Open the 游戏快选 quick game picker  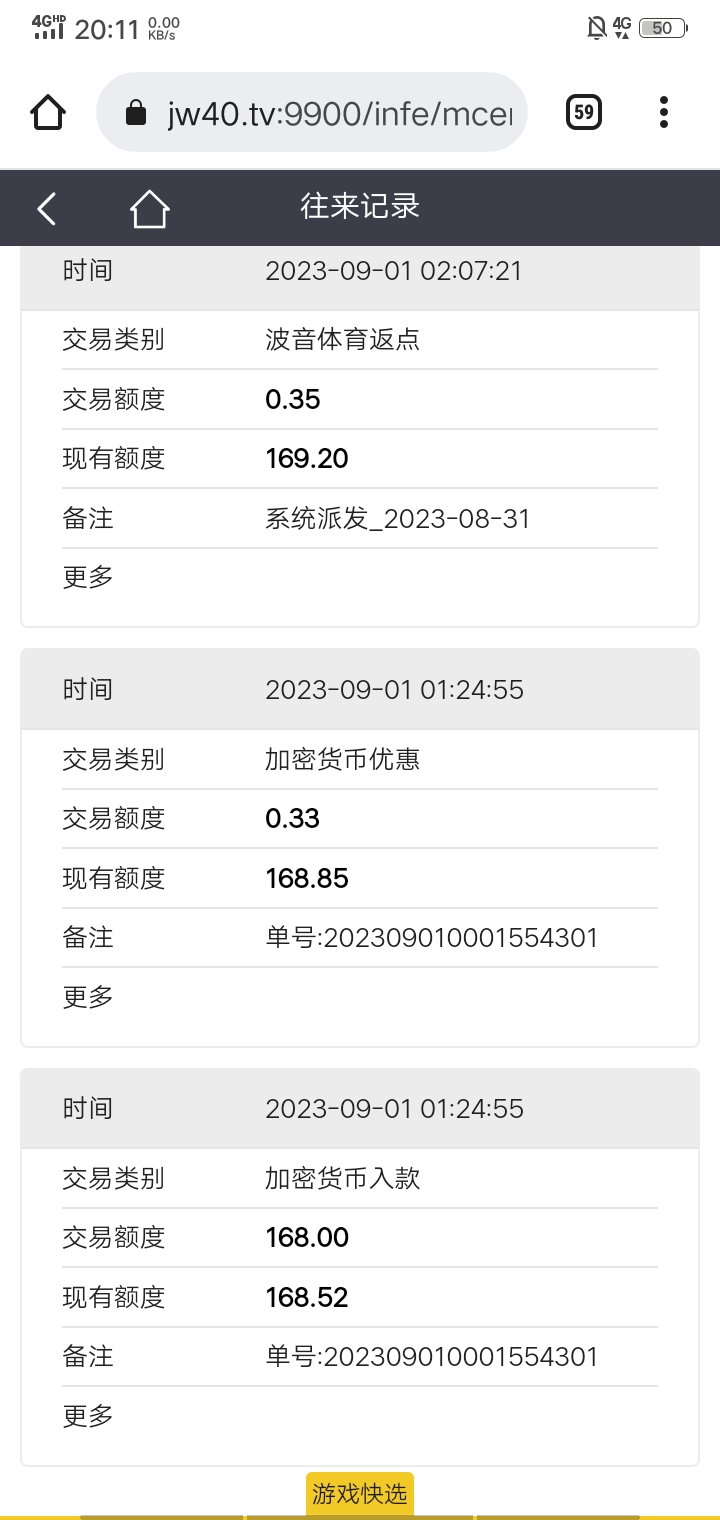[359, 1494]
